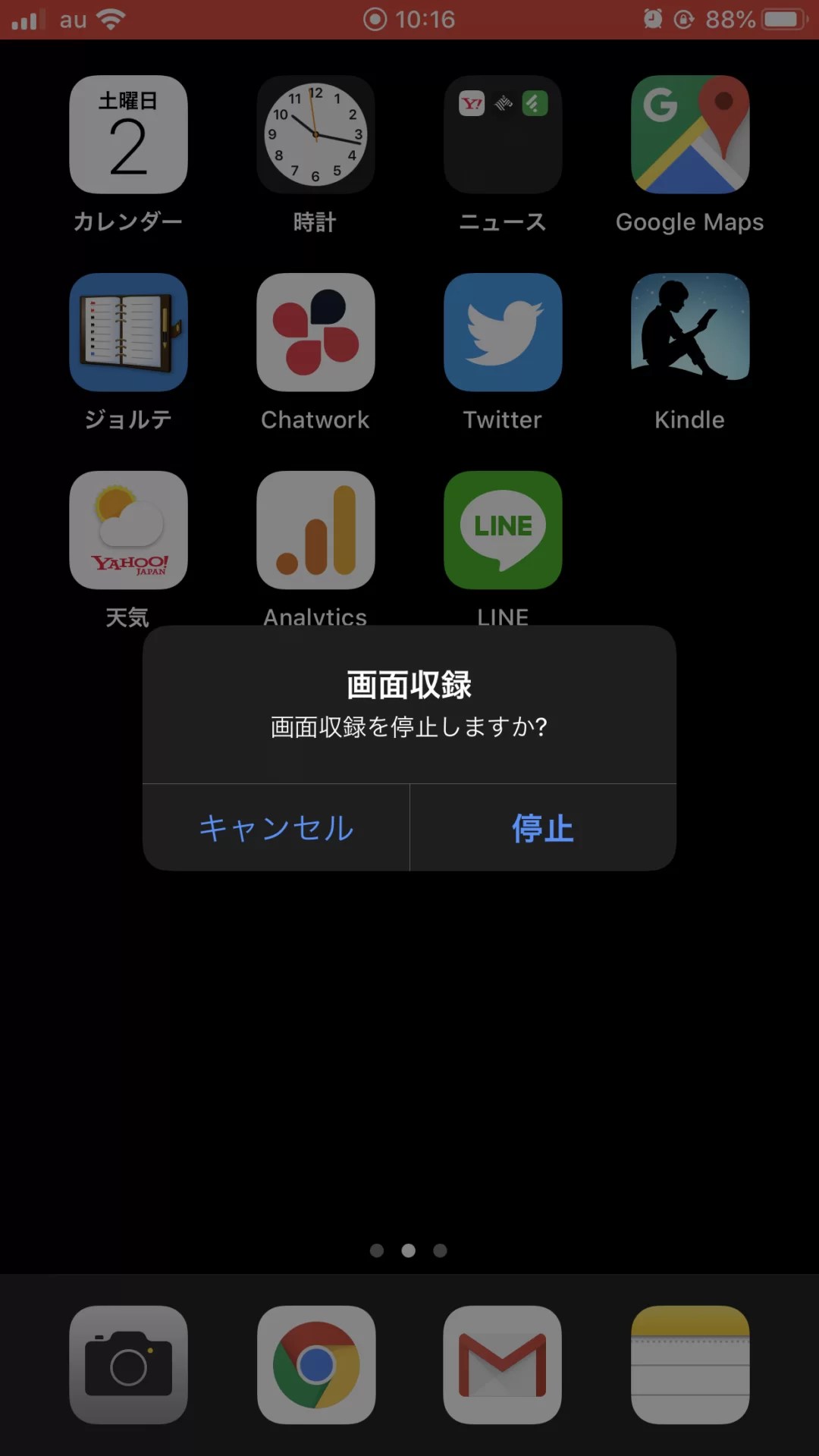
Task: Open the Notes app in the dock
Action: tap(689, 1365)
